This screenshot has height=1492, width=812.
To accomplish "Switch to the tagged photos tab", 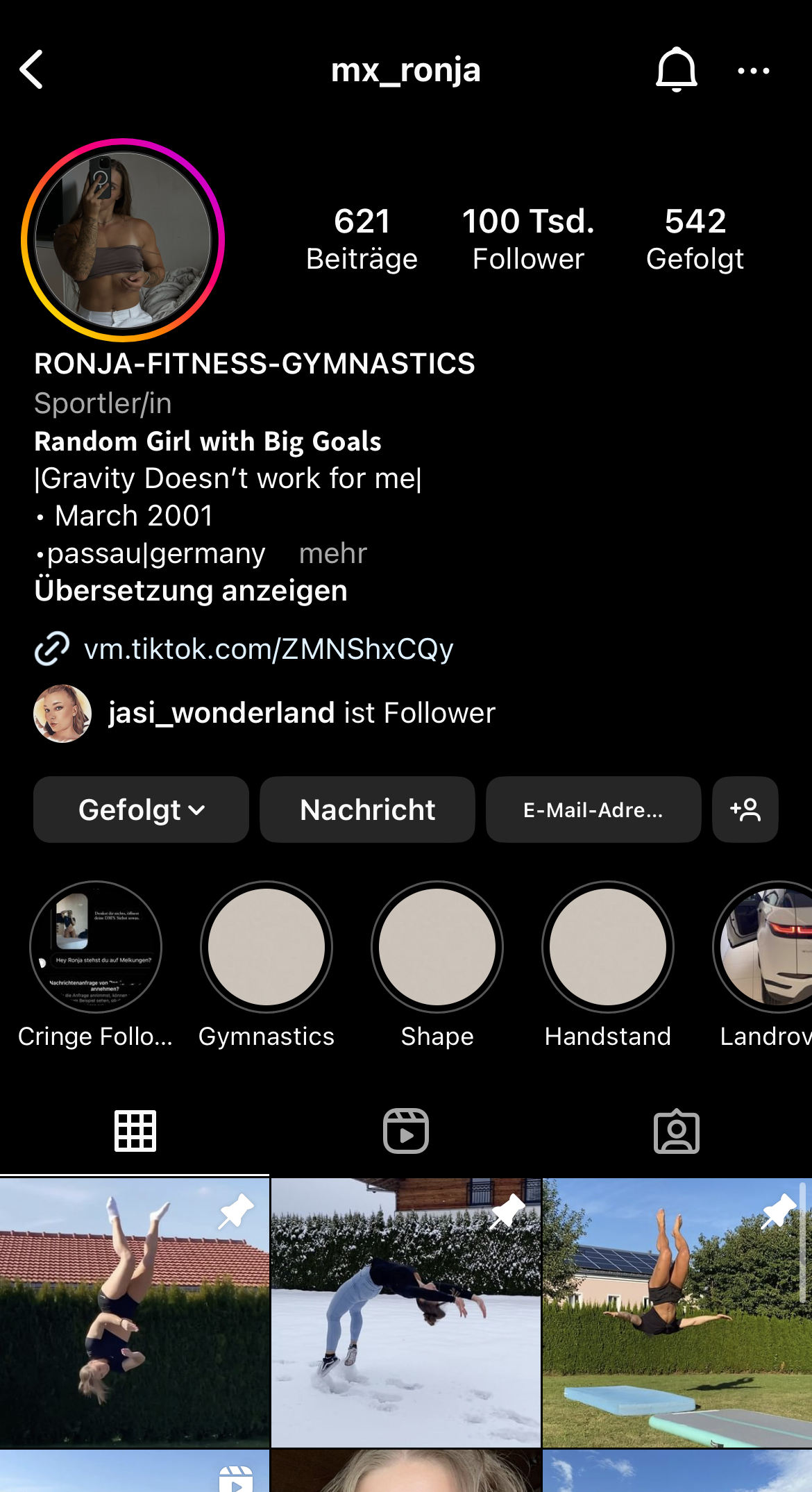I will pyautogui.click(x=677, y=1131).
